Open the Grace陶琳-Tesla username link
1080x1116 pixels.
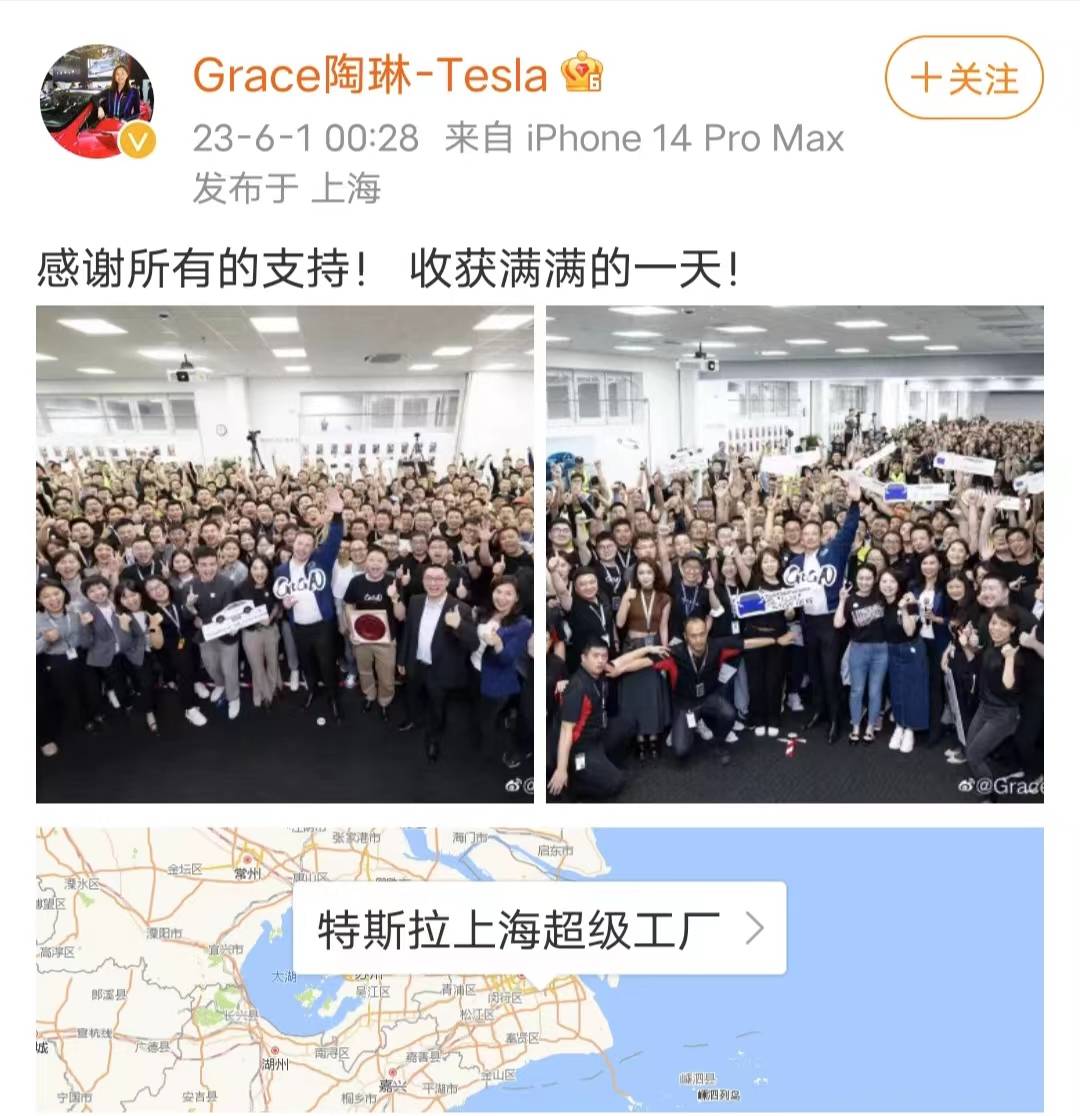pyautogui.click(x=370, y=75)
